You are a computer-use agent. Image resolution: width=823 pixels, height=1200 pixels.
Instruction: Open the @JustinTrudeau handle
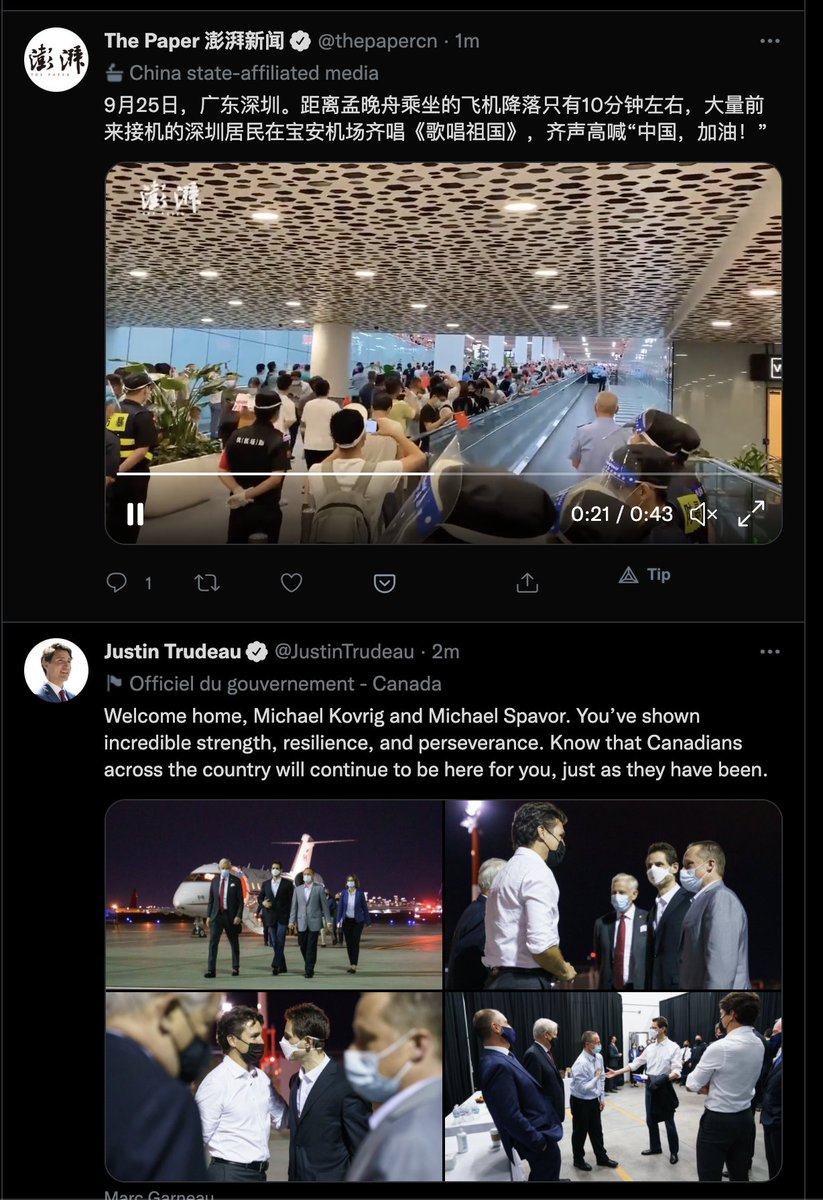[x=343, y=651]
